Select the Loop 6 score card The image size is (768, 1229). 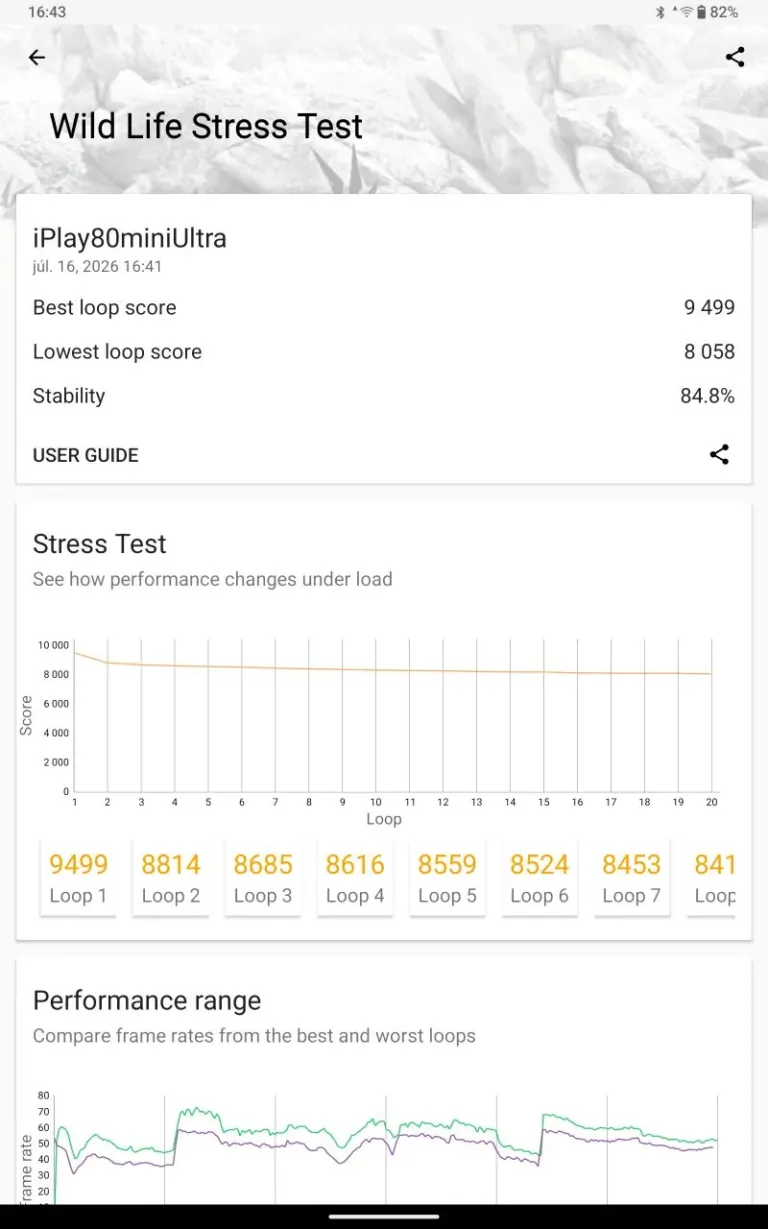pyautogui.click(x=539, y=878)
